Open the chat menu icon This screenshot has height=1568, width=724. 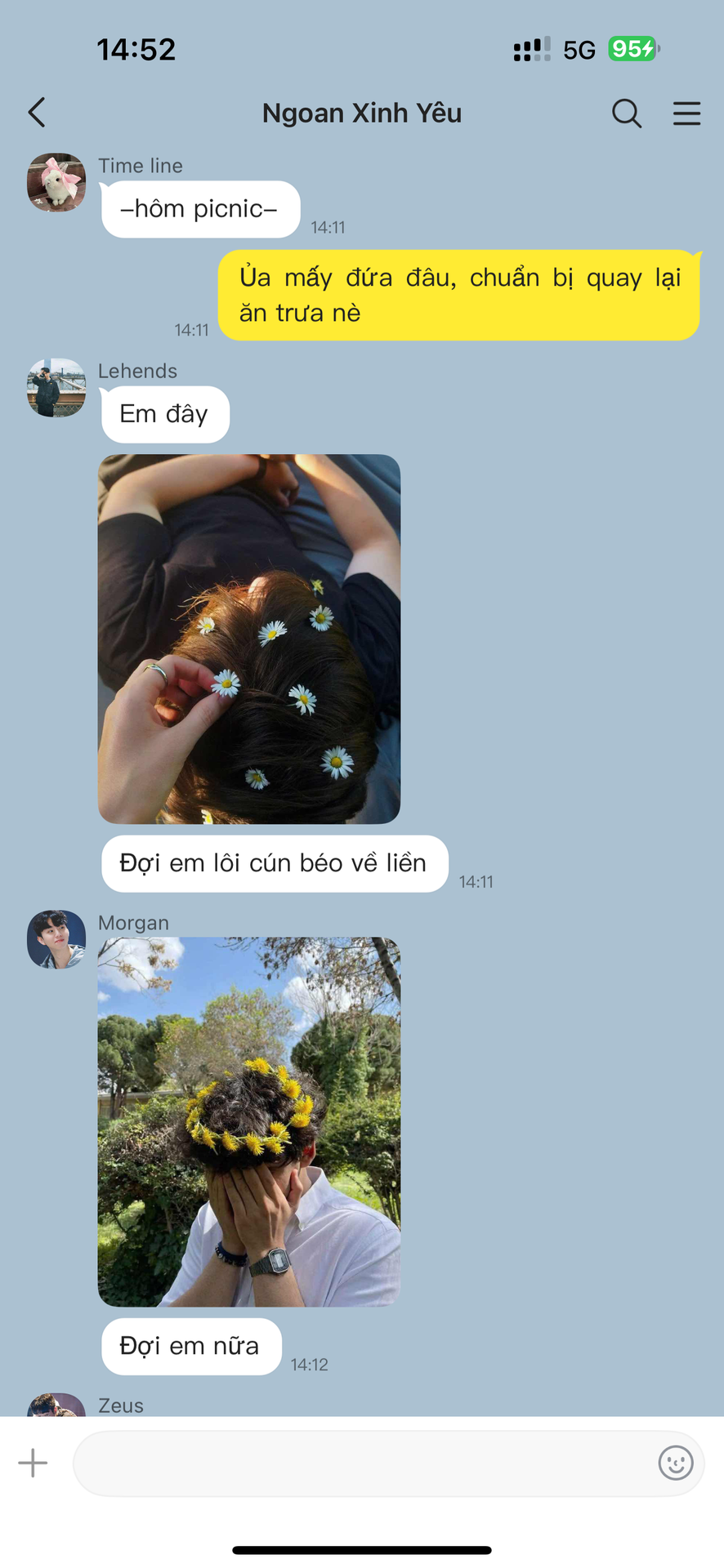[x=686, y=114]
